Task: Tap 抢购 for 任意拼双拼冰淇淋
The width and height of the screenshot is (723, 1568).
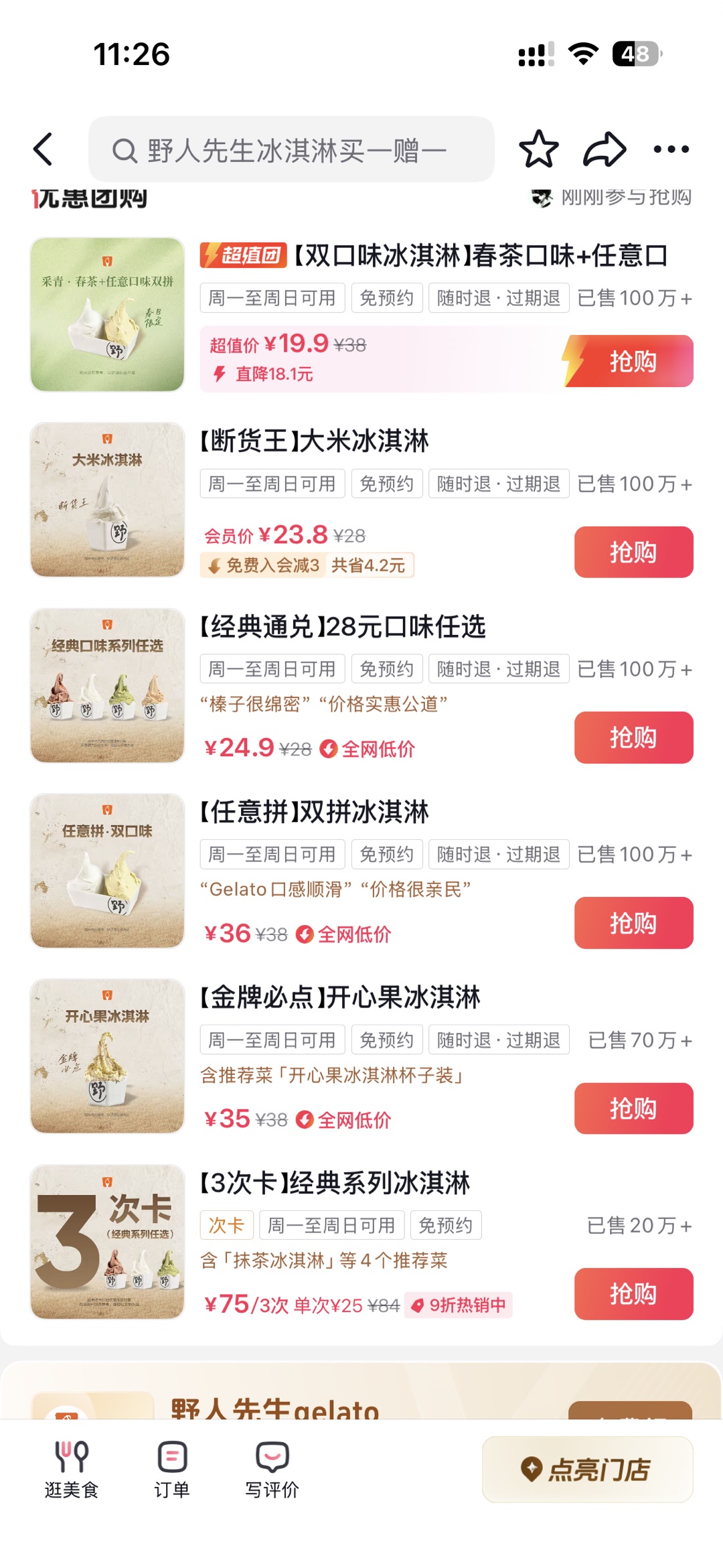Action: click(x=633, y=923)
